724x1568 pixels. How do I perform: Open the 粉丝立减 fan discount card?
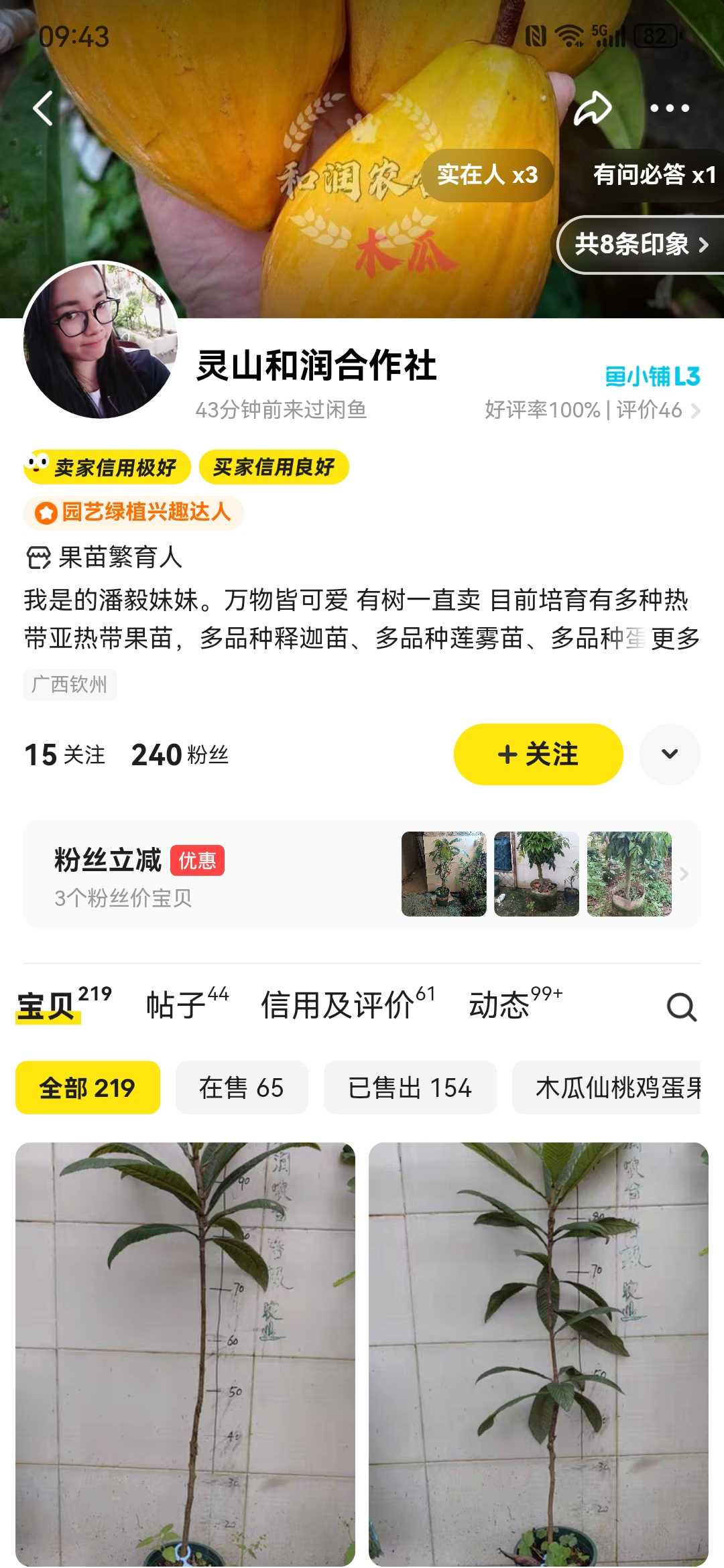tap(362, 874)
